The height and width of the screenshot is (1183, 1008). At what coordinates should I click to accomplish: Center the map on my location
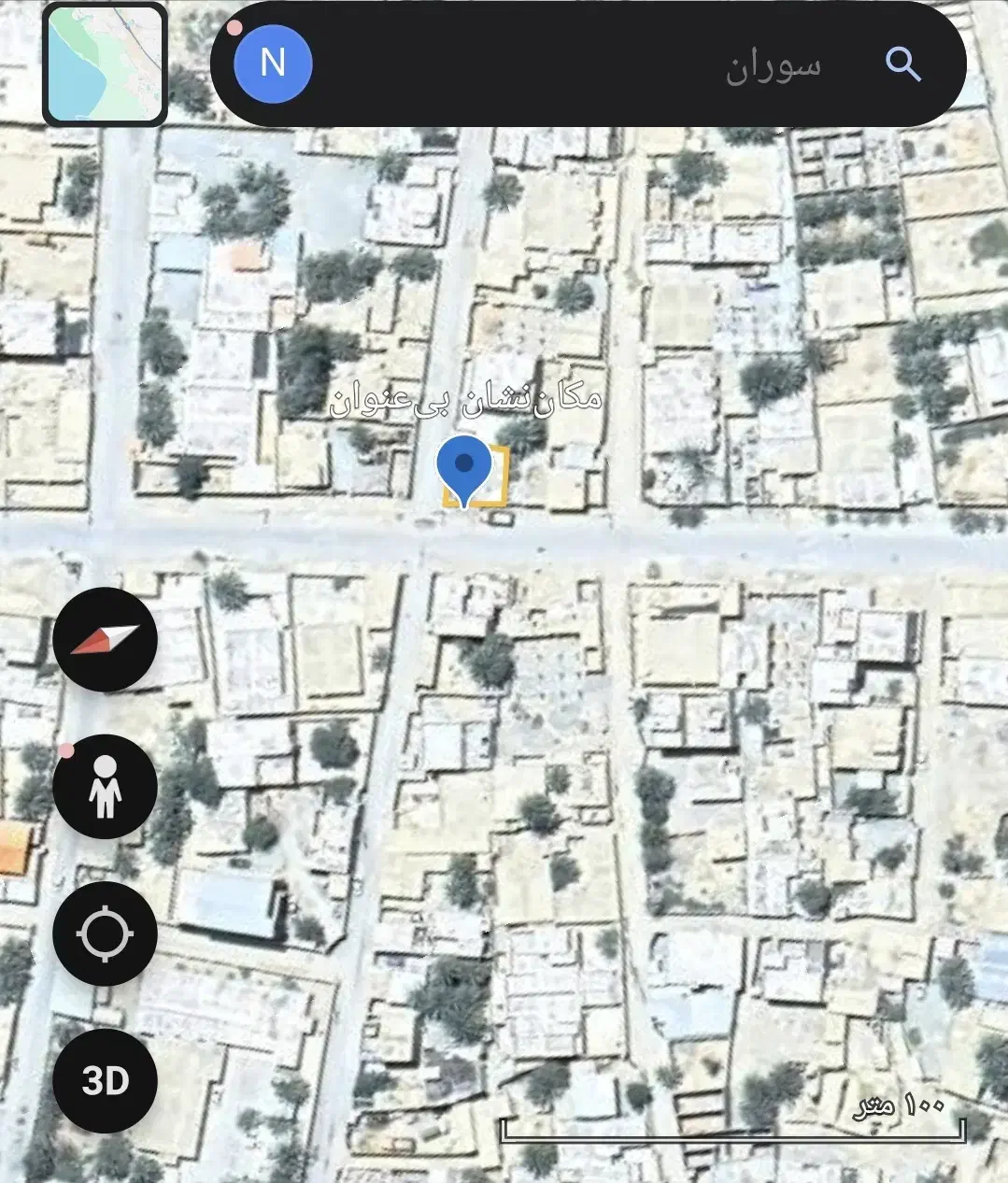point(105,934)
